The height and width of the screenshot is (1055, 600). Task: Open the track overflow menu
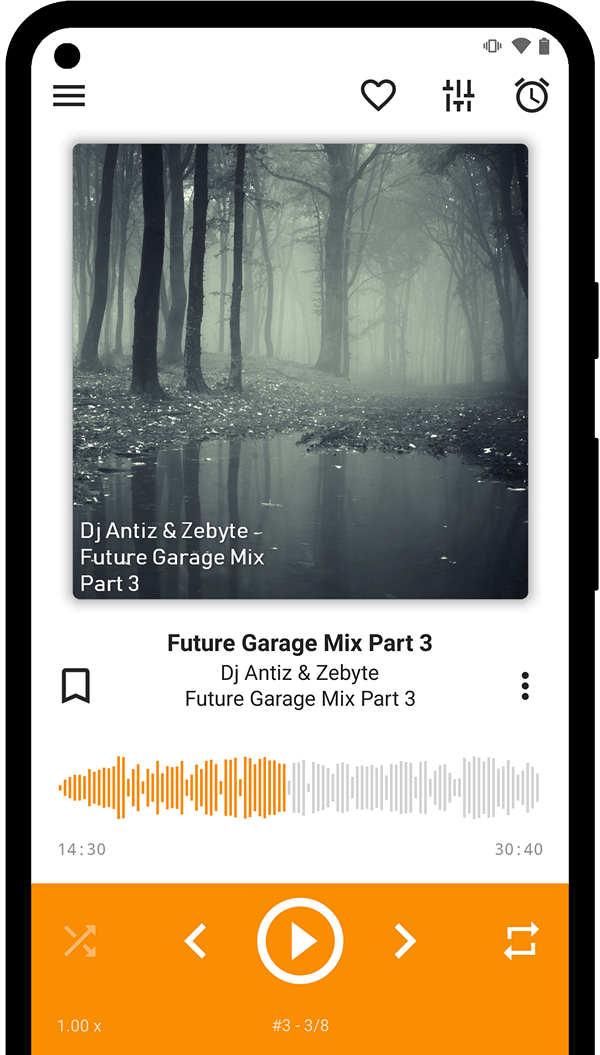coord(525,686)
